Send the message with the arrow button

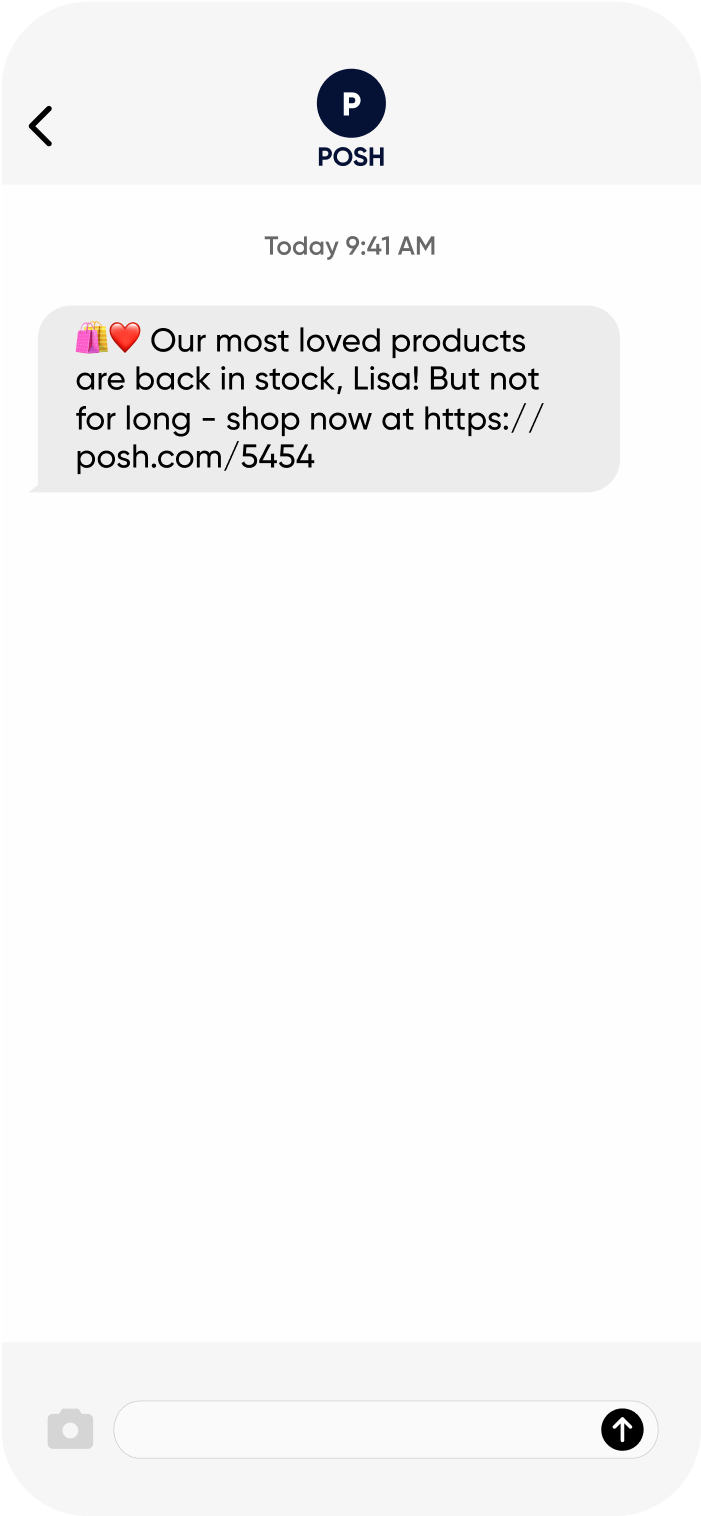point(622,1429)
